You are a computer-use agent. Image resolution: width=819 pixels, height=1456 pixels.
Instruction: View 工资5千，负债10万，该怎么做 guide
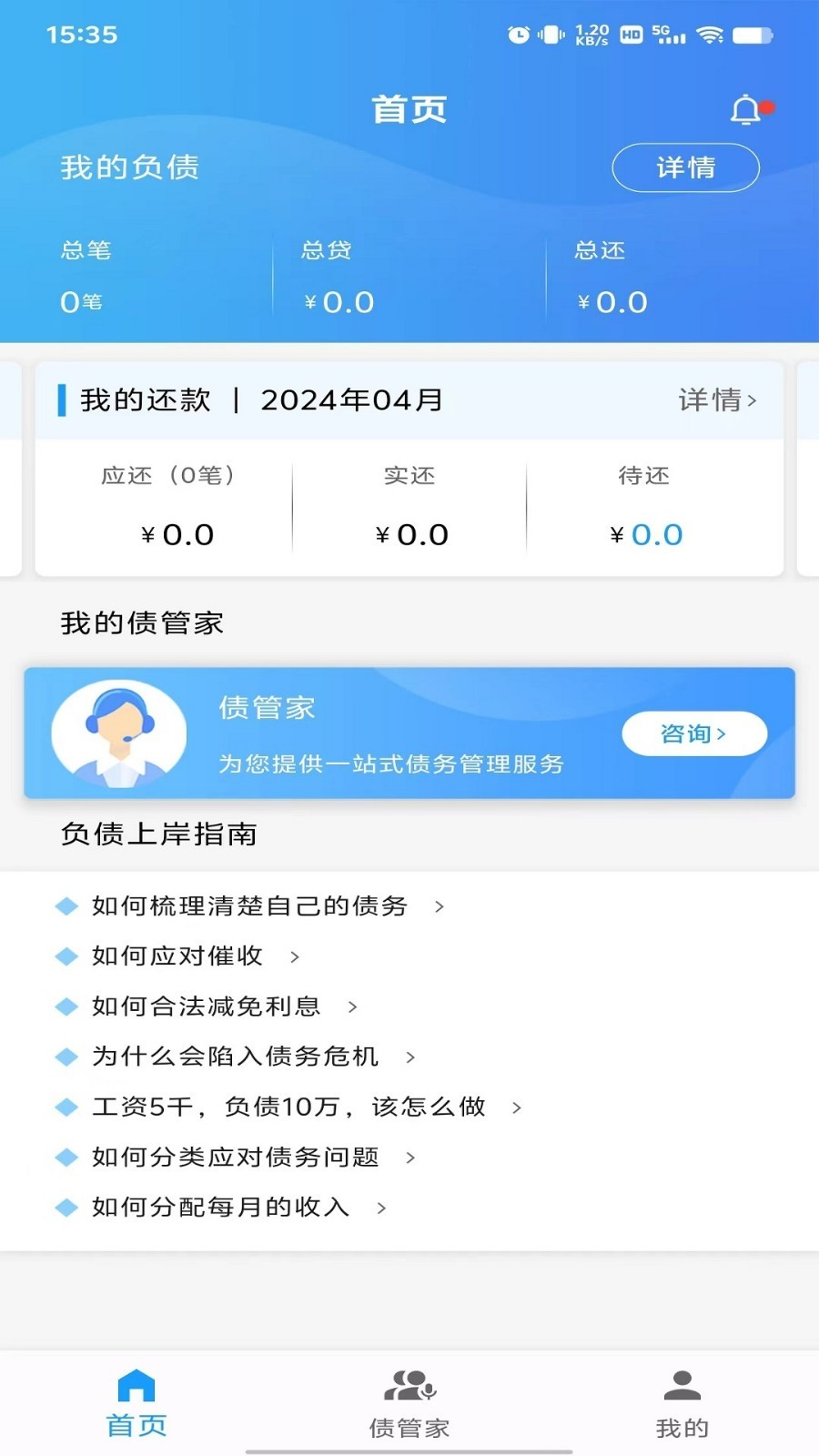288,1107
